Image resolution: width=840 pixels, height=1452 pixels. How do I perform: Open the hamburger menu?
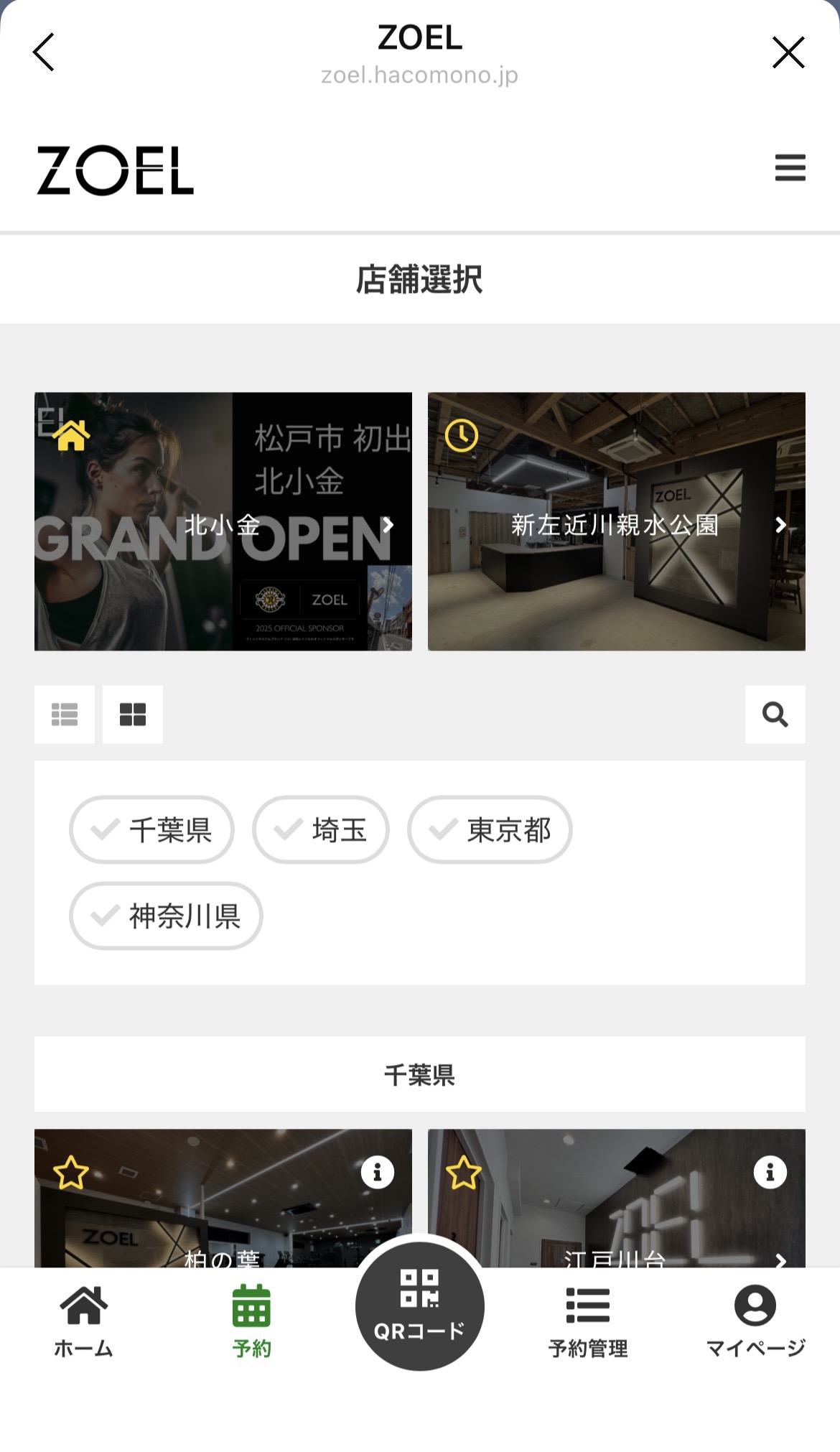(x=790, y=168)
